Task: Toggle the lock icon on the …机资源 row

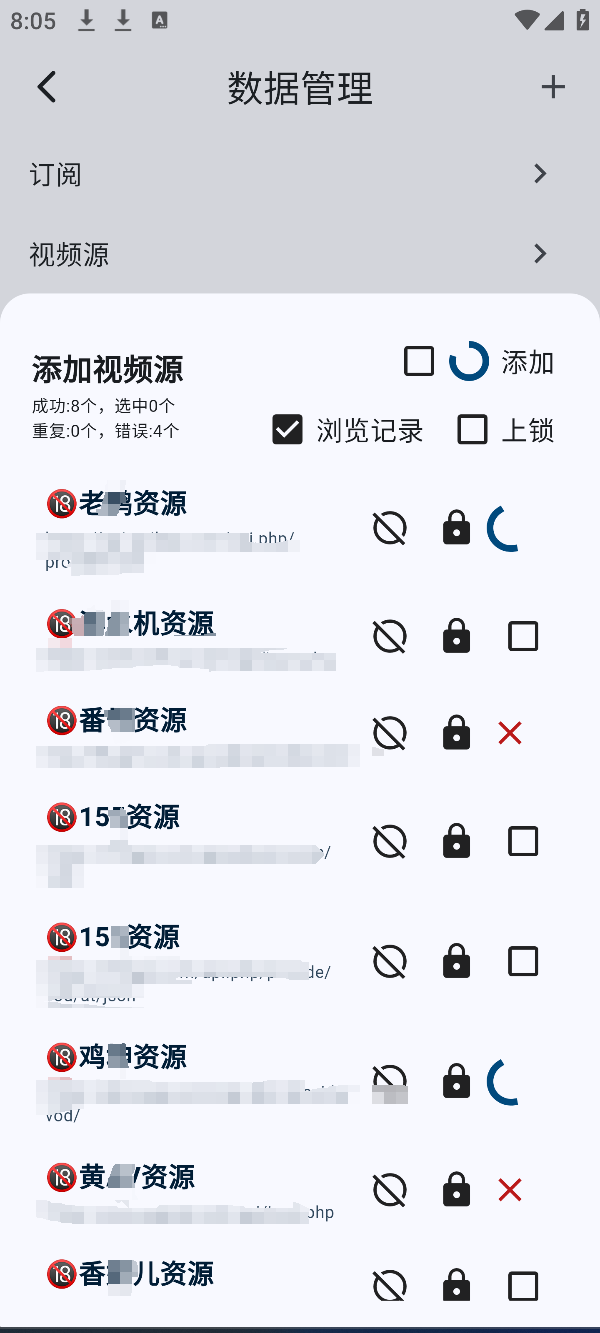Action: 456,636
